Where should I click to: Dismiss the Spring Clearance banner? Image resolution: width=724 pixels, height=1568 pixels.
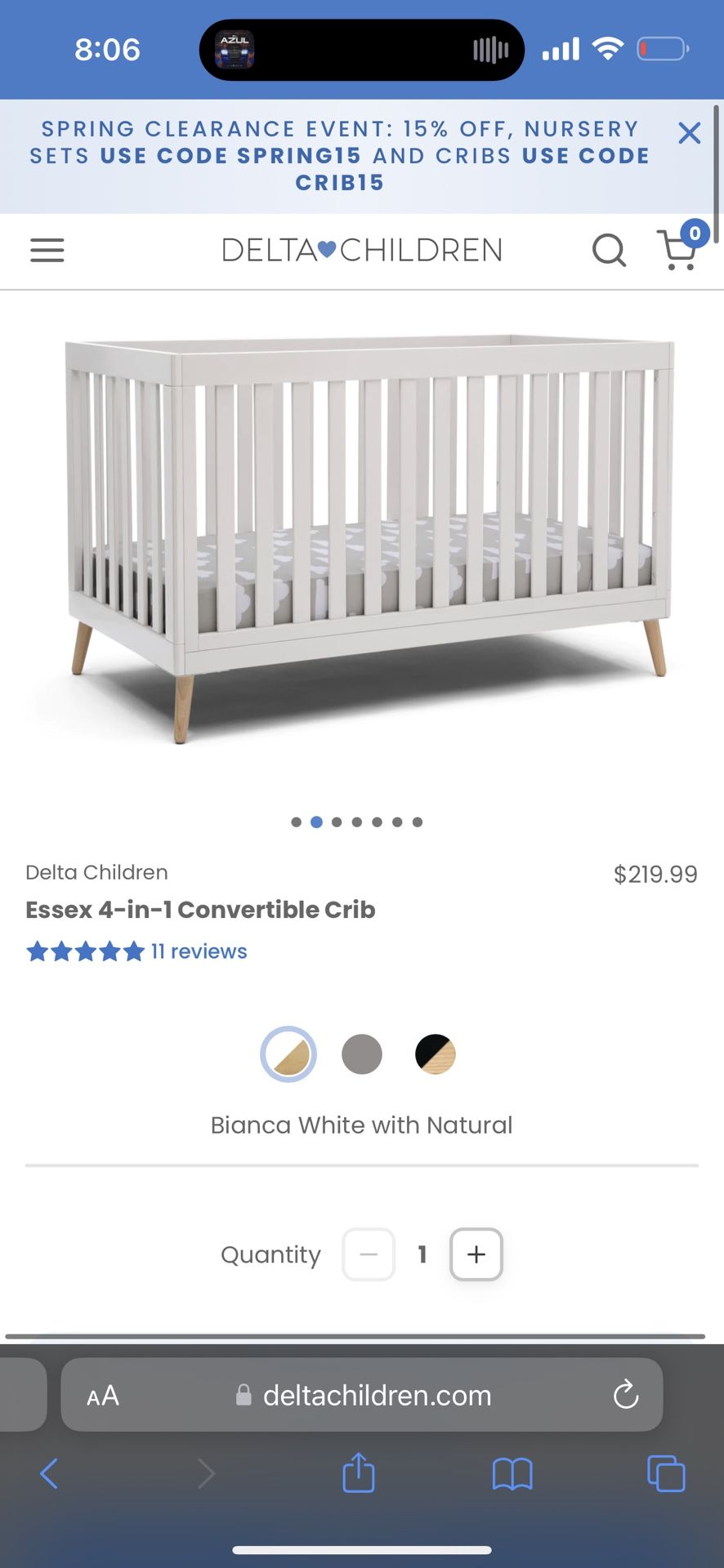(689, 133)
